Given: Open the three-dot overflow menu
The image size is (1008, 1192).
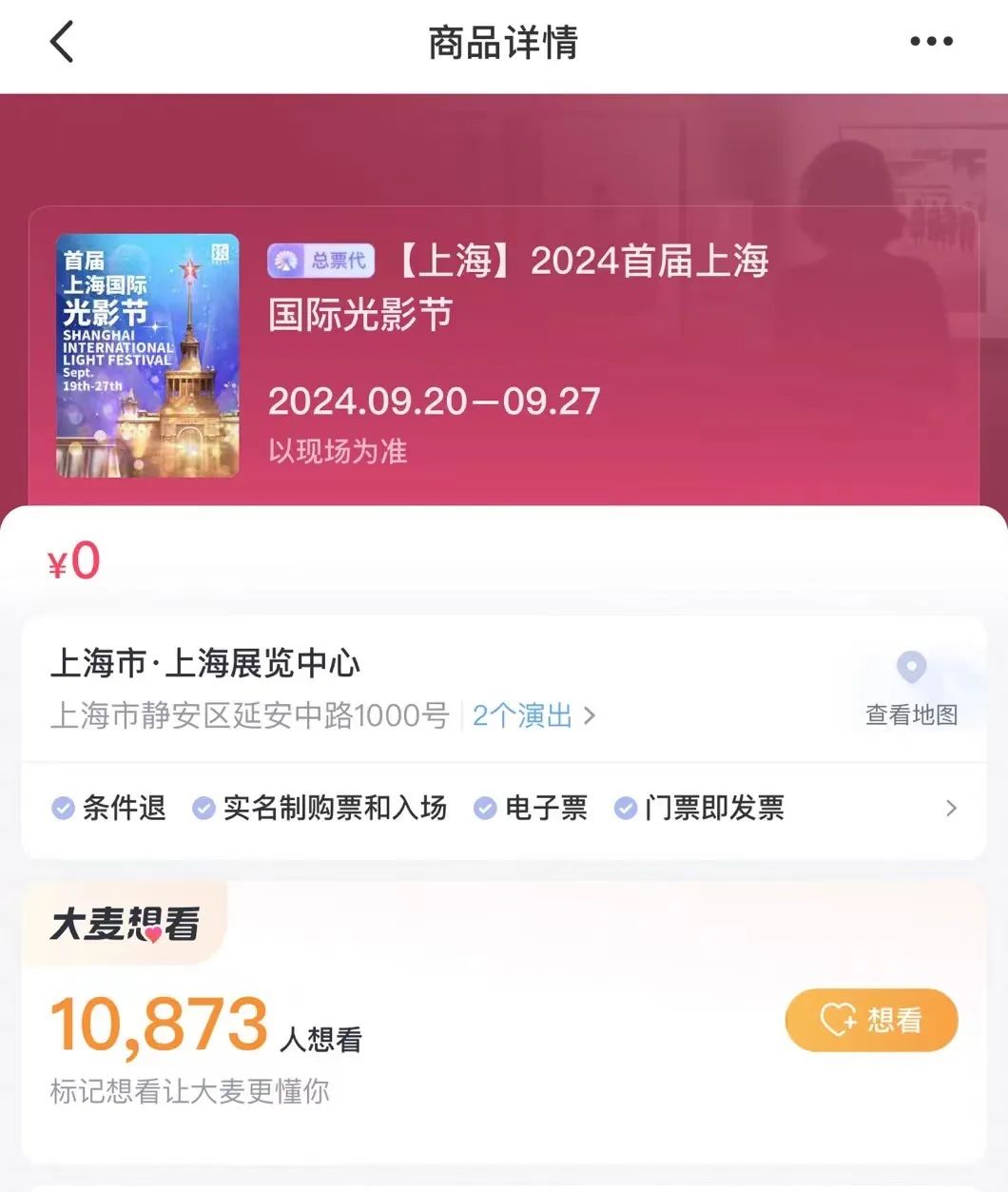Looking at the screenshot, I should 931,42.
